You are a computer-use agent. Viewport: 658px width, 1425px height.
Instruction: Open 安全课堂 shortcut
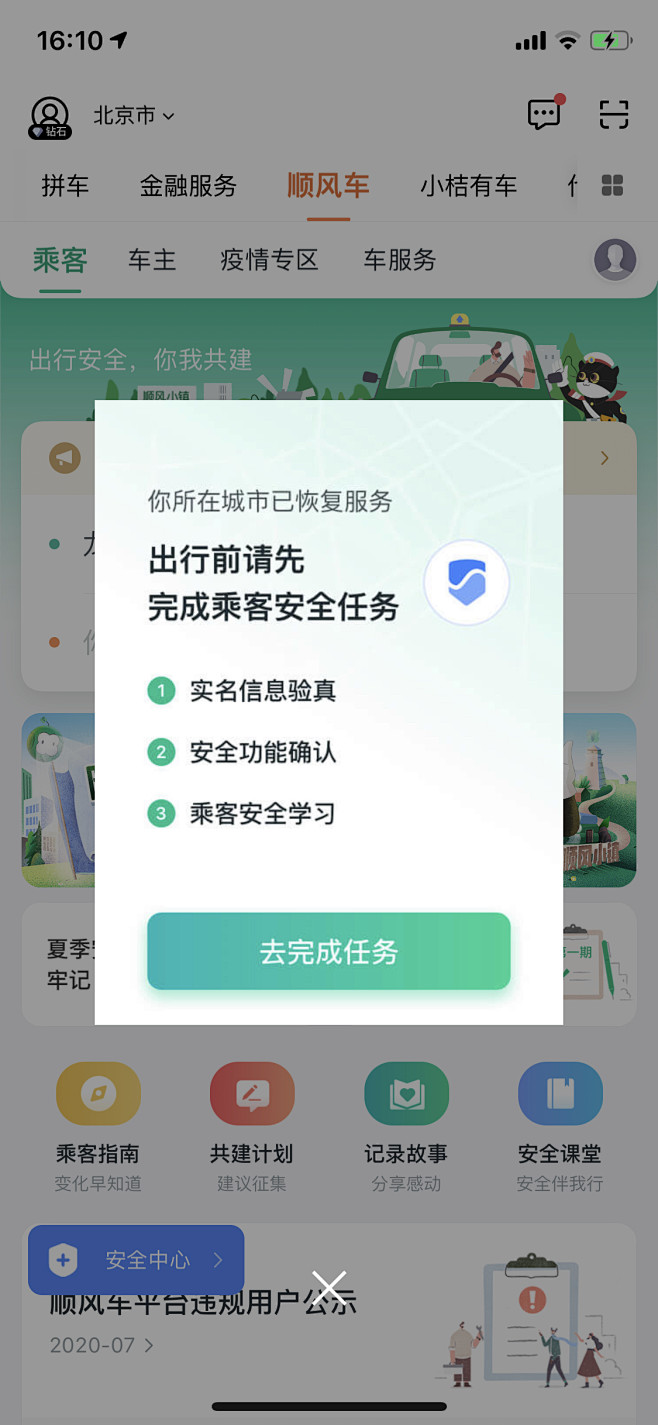coord(560,1127)
